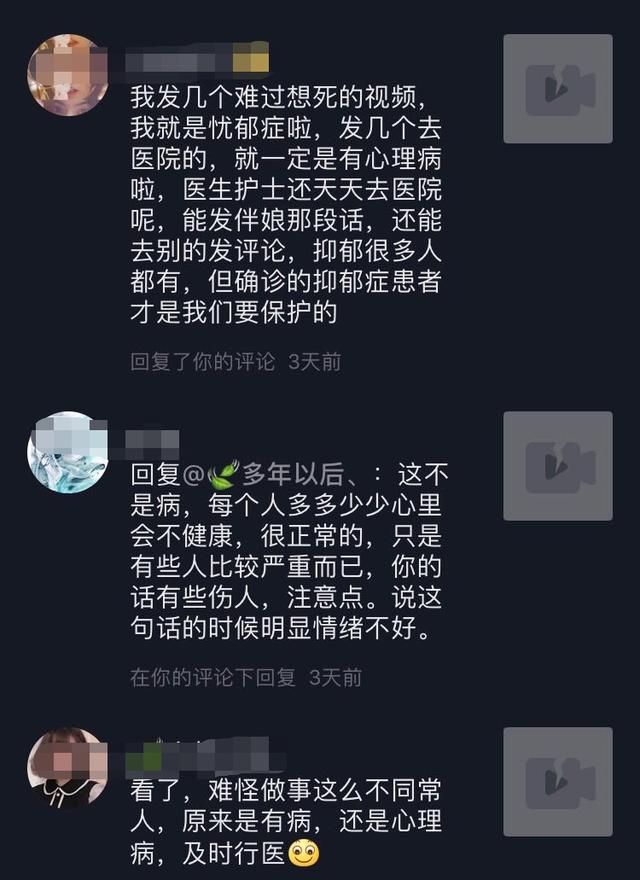Open the reply saying 这不是病
Screen dimensions: 640x880
[290, 551]
